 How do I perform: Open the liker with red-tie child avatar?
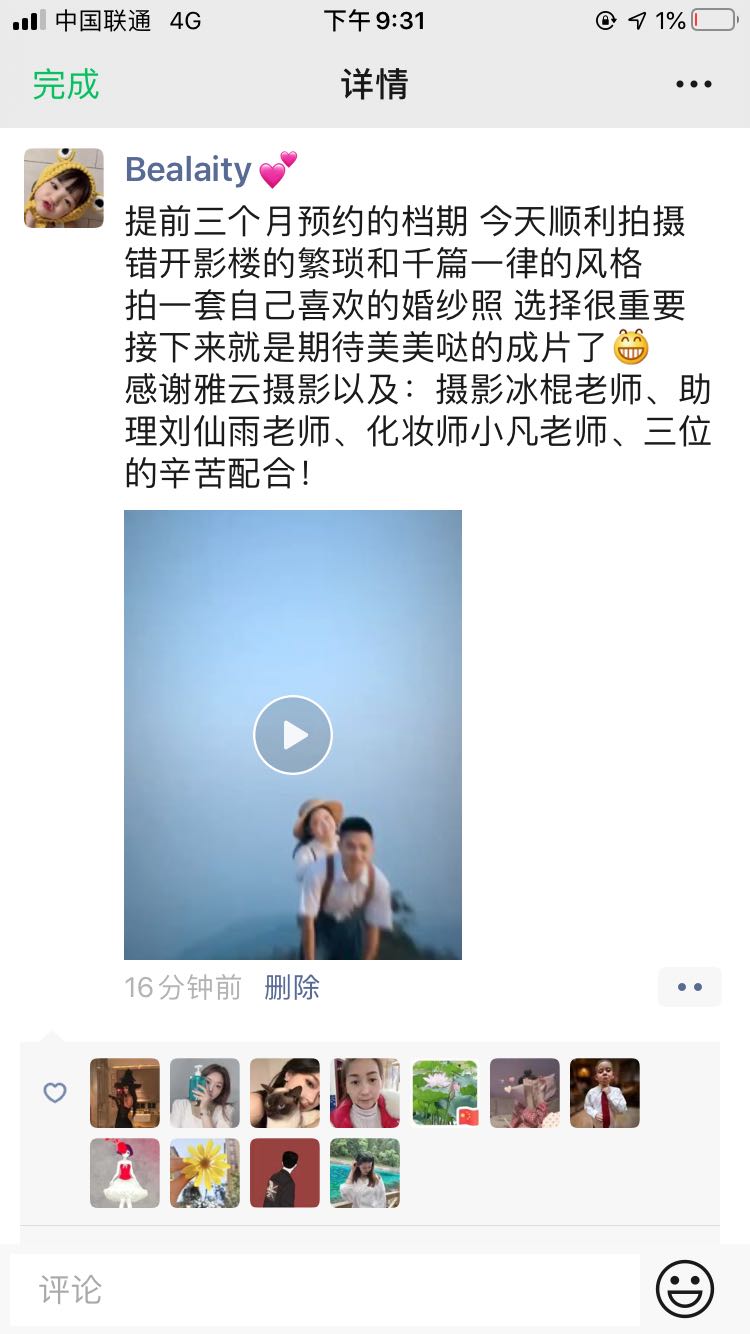click(605, 1093)
